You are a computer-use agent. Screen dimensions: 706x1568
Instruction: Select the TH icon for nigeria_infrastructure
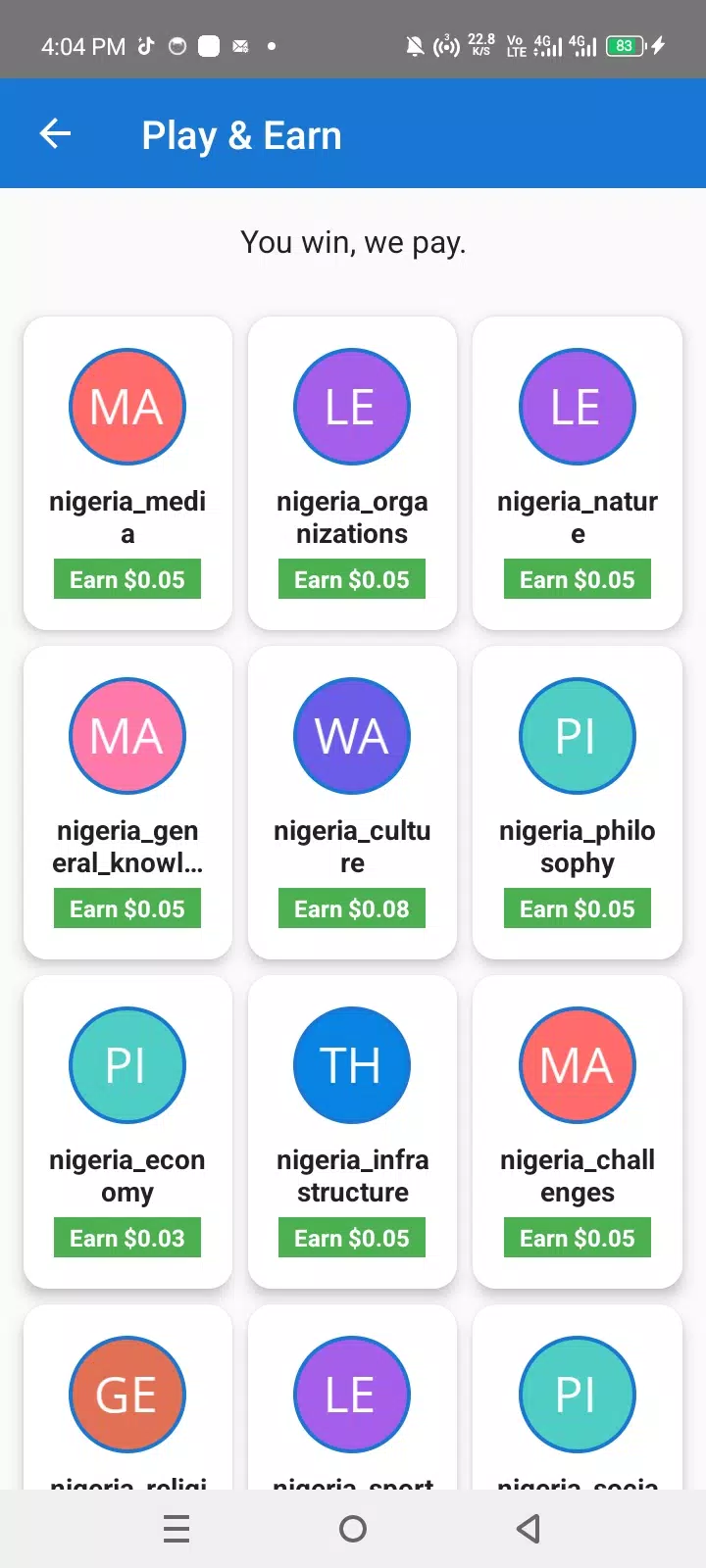[x=351, y=1064]
